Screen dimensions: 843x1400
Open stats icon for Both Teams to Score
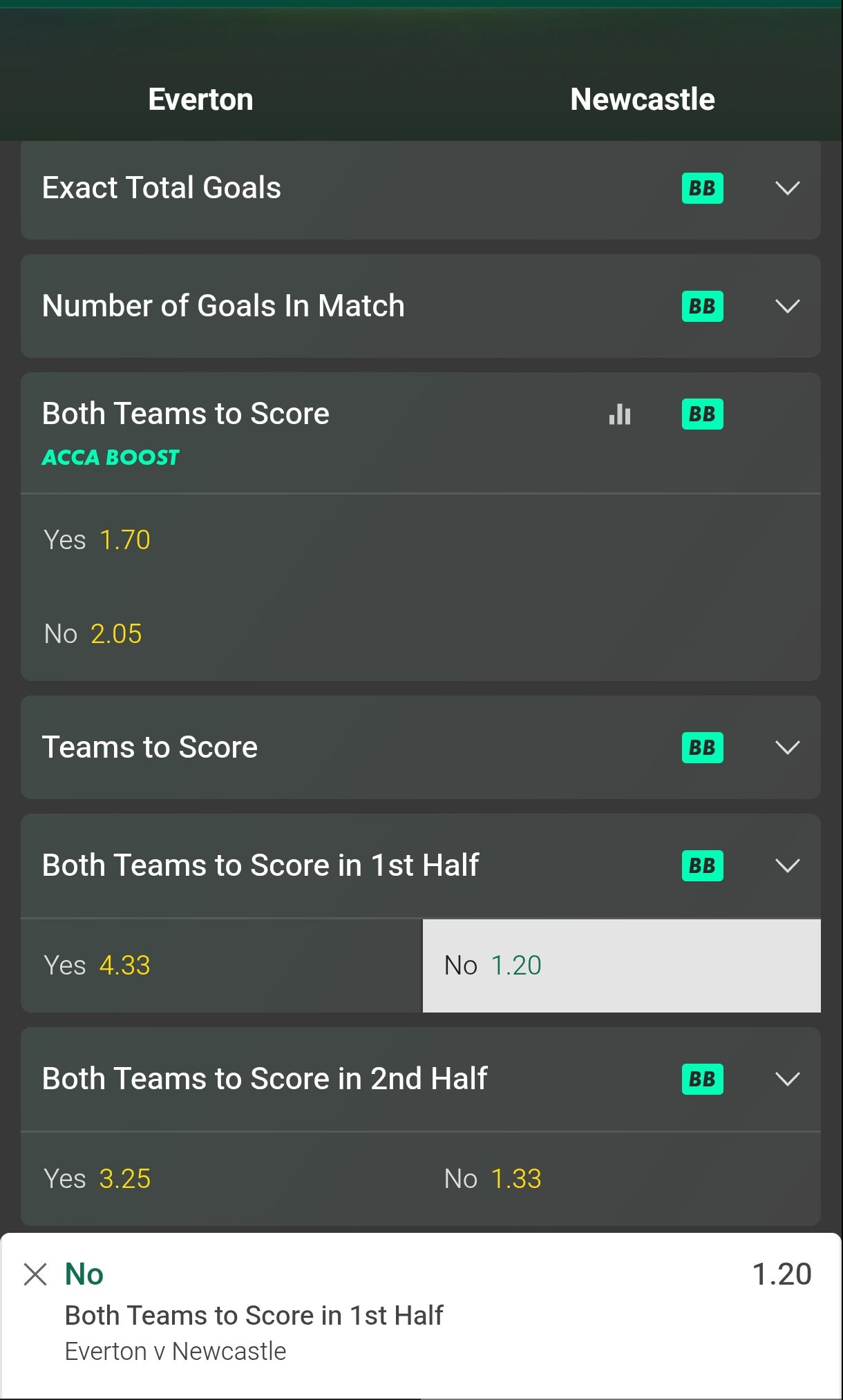pos(620,414)
